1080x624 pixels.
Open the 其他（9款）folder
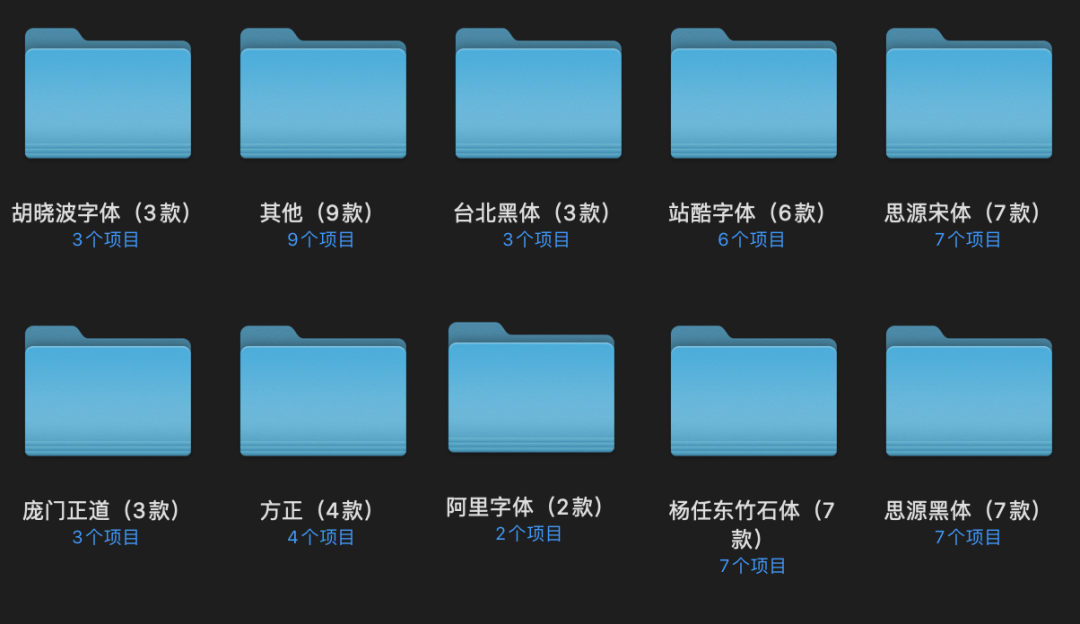pyautogui.click(x=323, y=95)
